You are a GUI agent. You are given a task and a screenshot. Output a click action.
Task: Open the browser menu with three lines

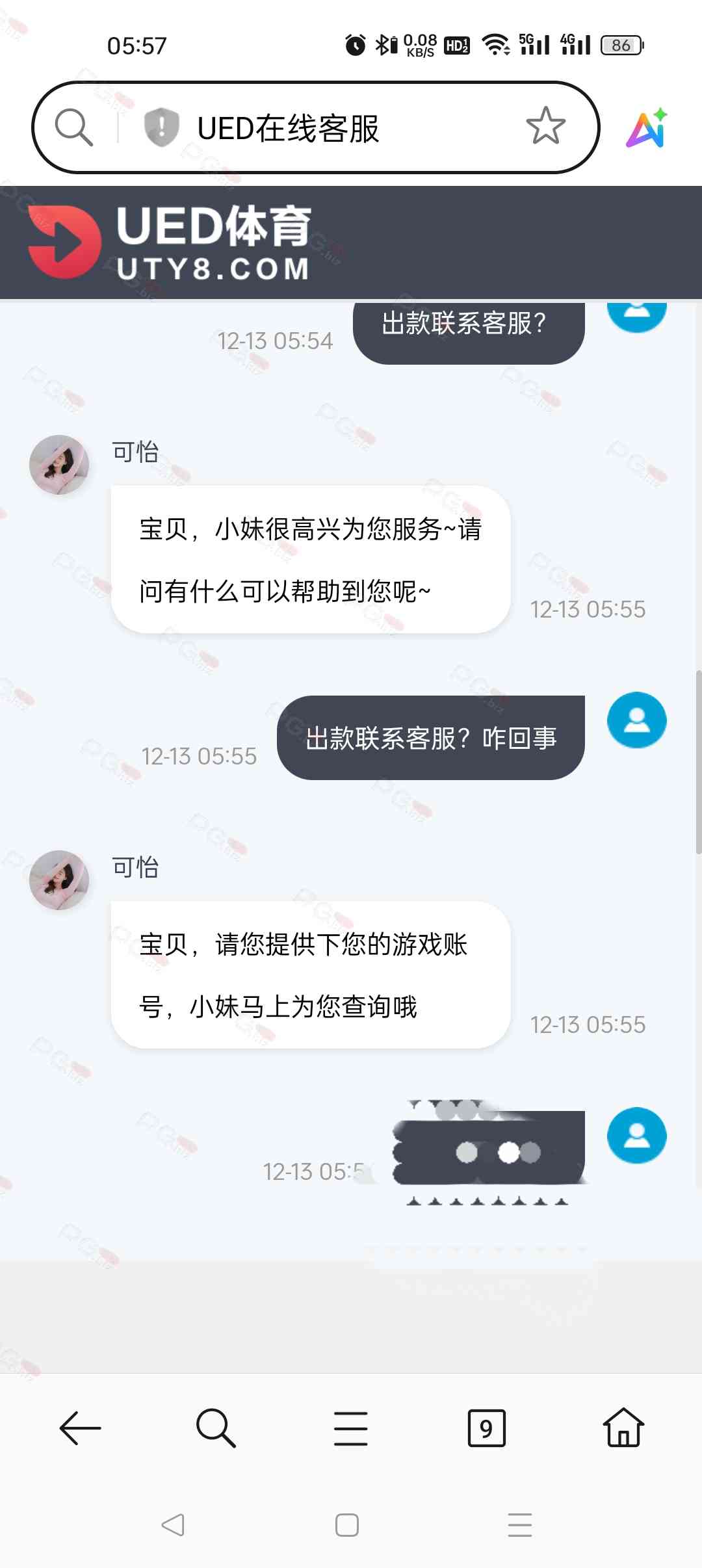(x=350, y=1428)
